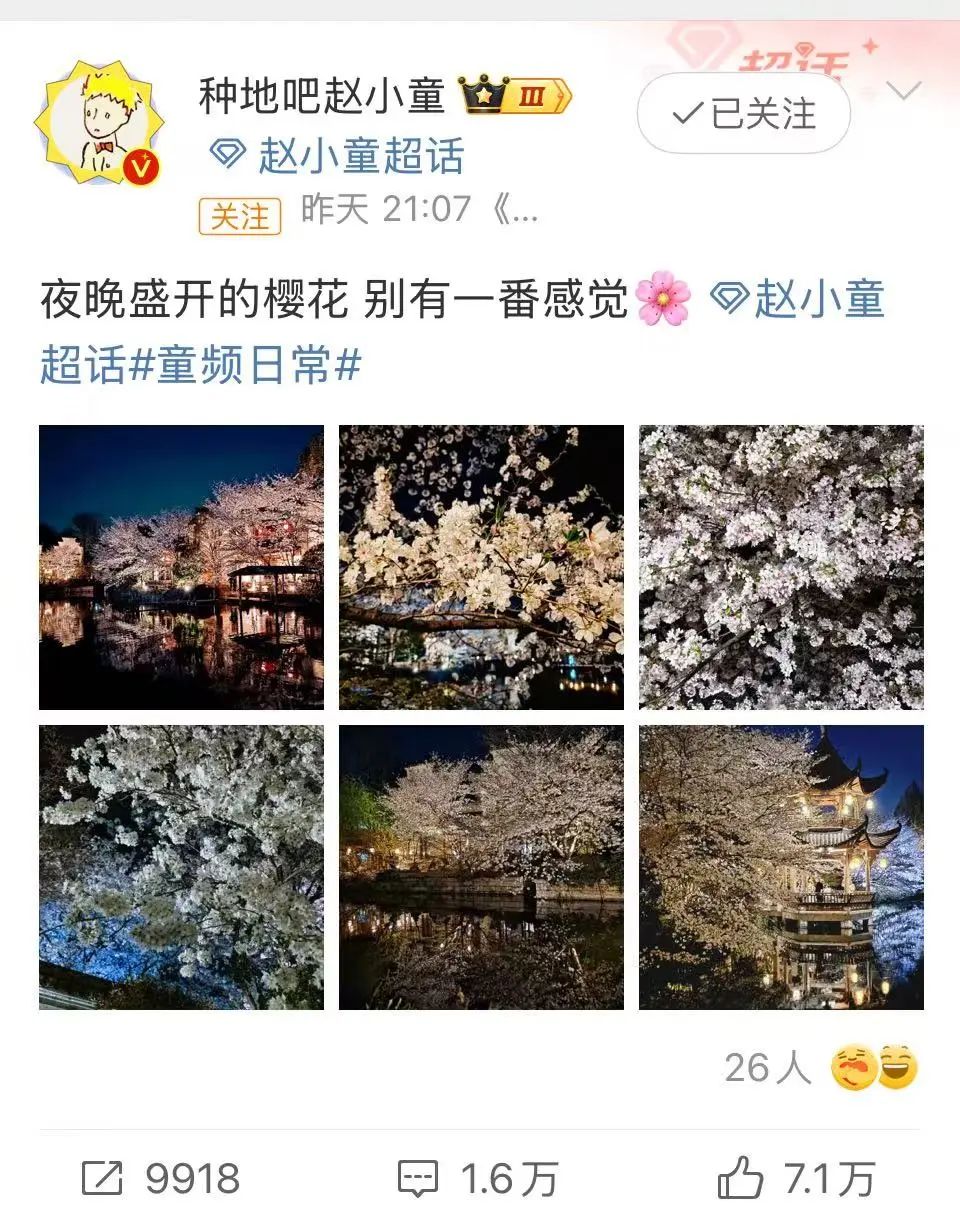Image resolution: width=960 pixels, height=1231 pixels.
Task: View the fifth photo of trees reflected in water
Action: pos(481,867)
